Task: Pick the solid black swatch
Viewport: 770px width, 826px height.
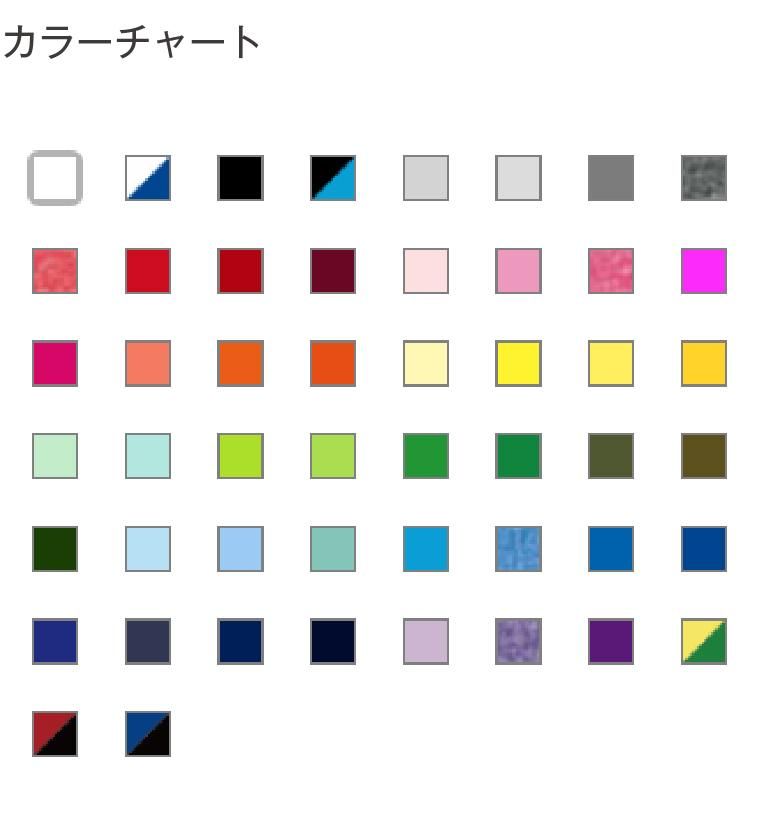Action: pos(241,178)
